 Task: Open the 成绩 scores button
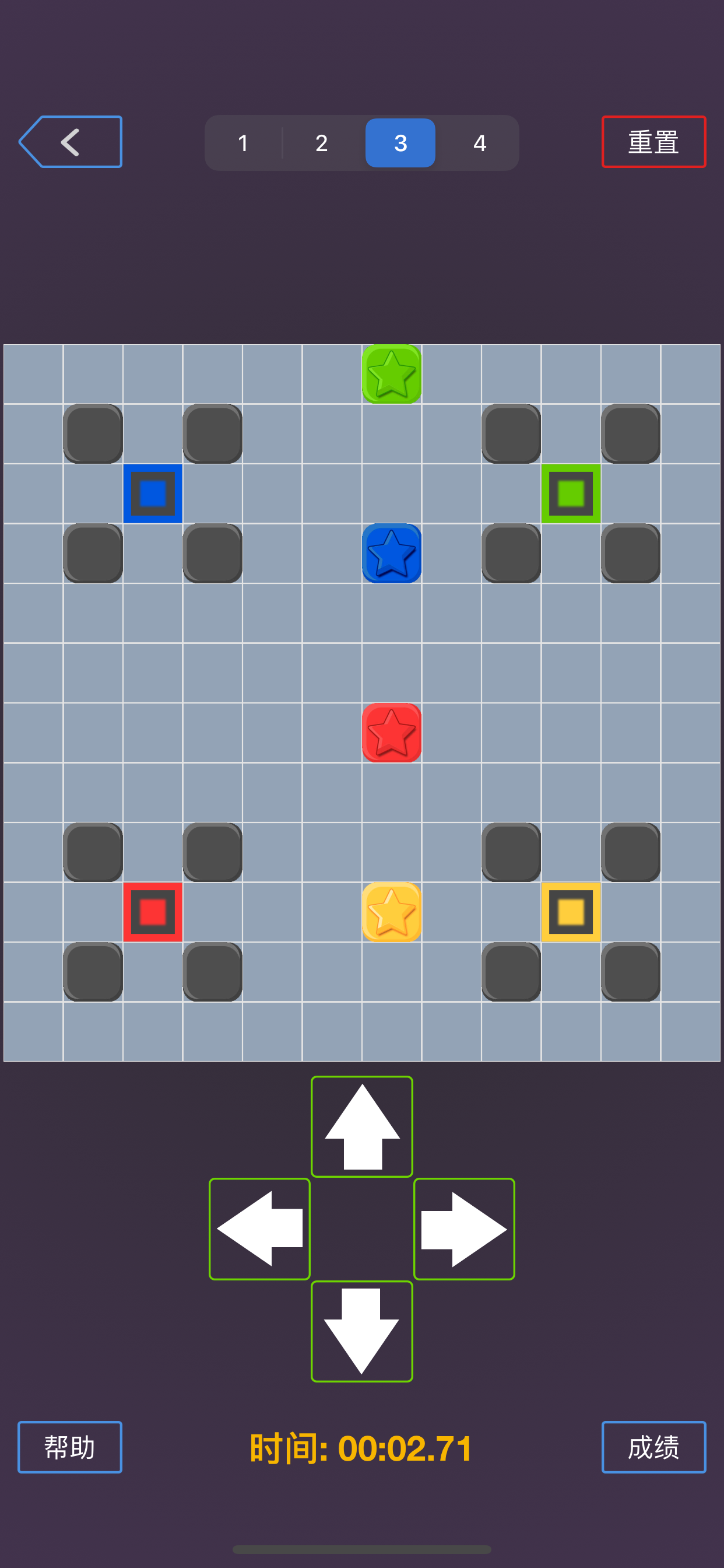pos(653,1447)
